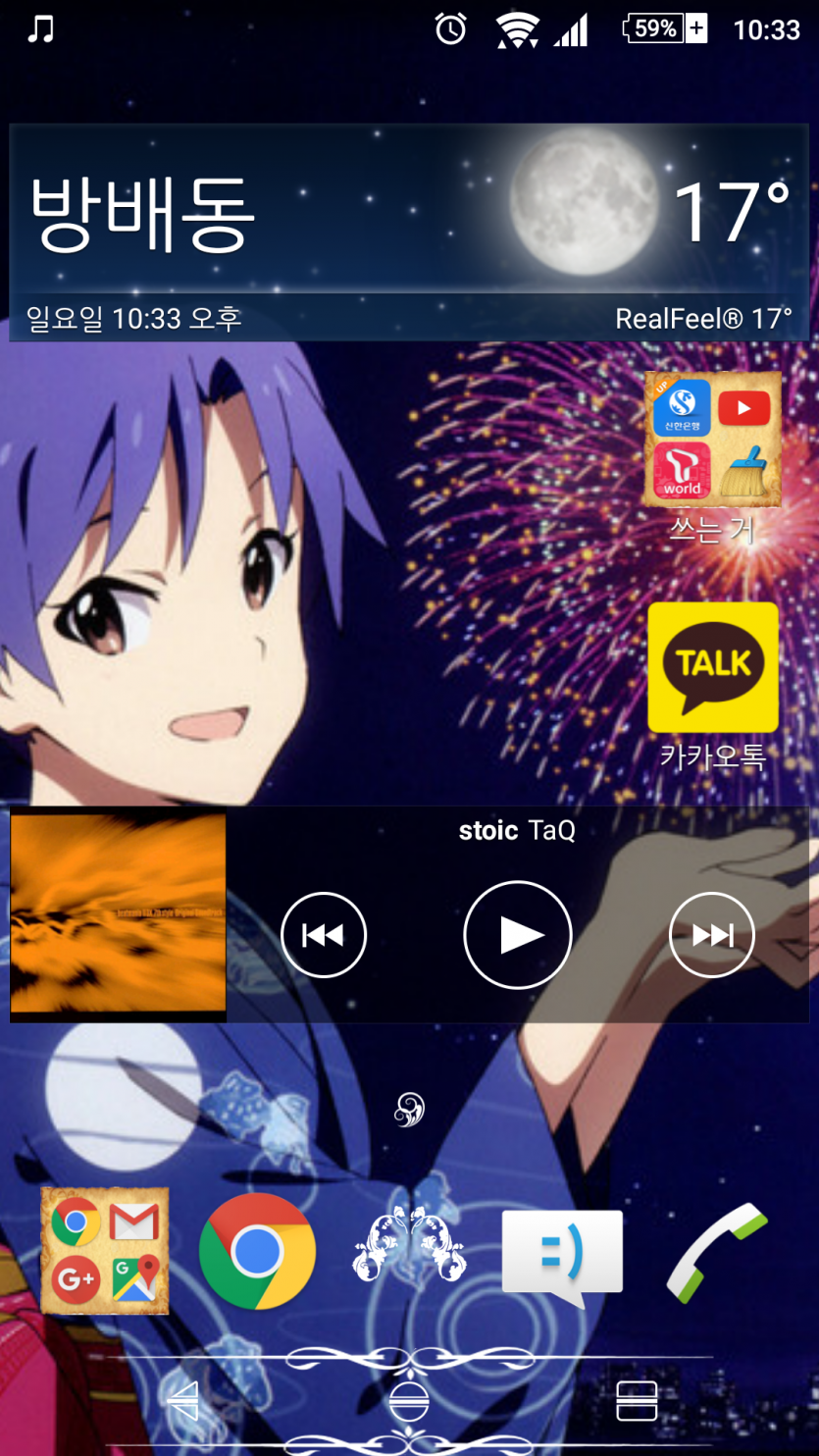This screenshot has height=1456, width=819.
Task: Open the messaging app
Action: [562, 1255]
